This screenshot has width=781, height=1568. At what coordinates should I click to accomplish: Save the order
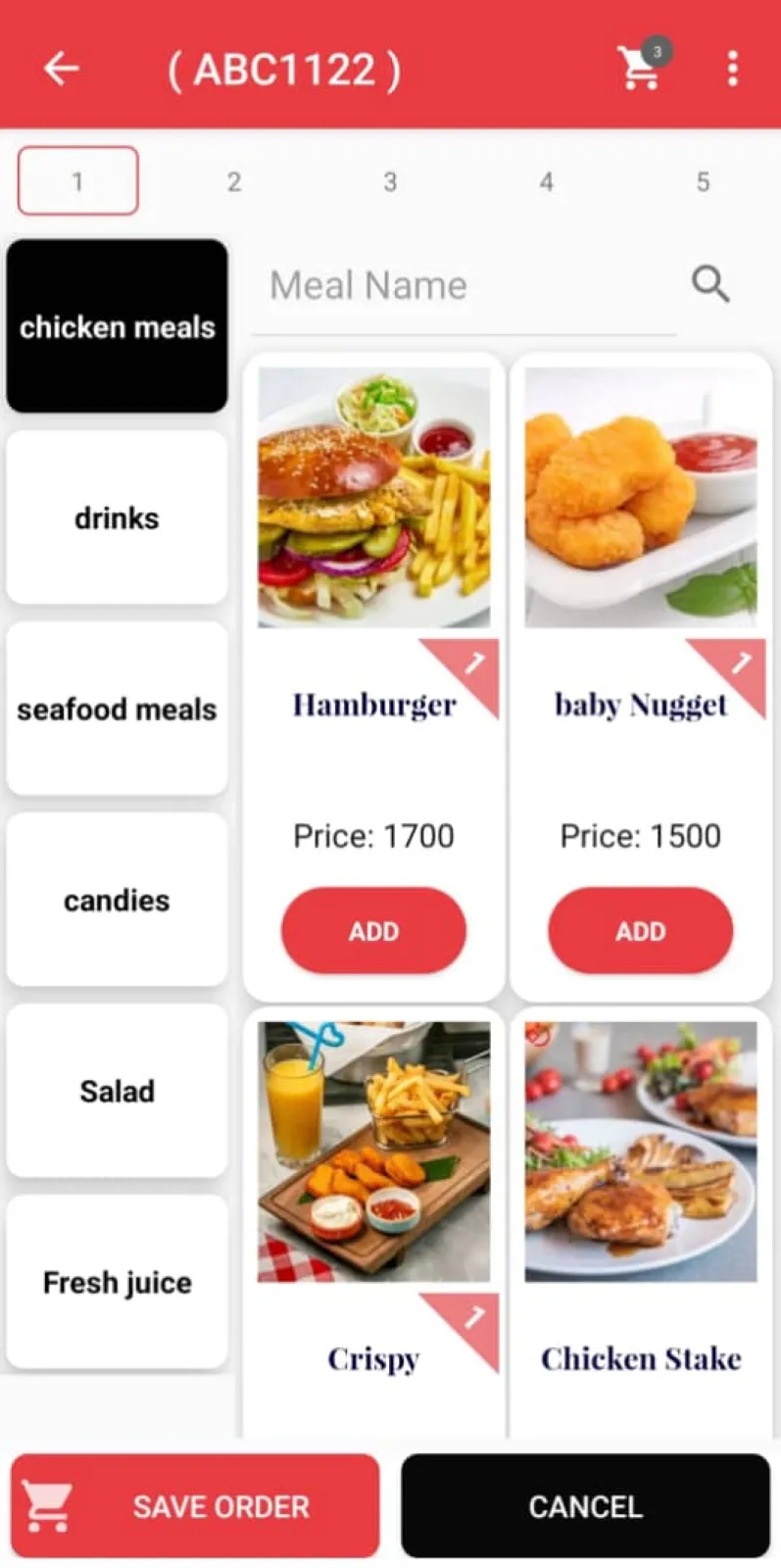(195, 1506)
